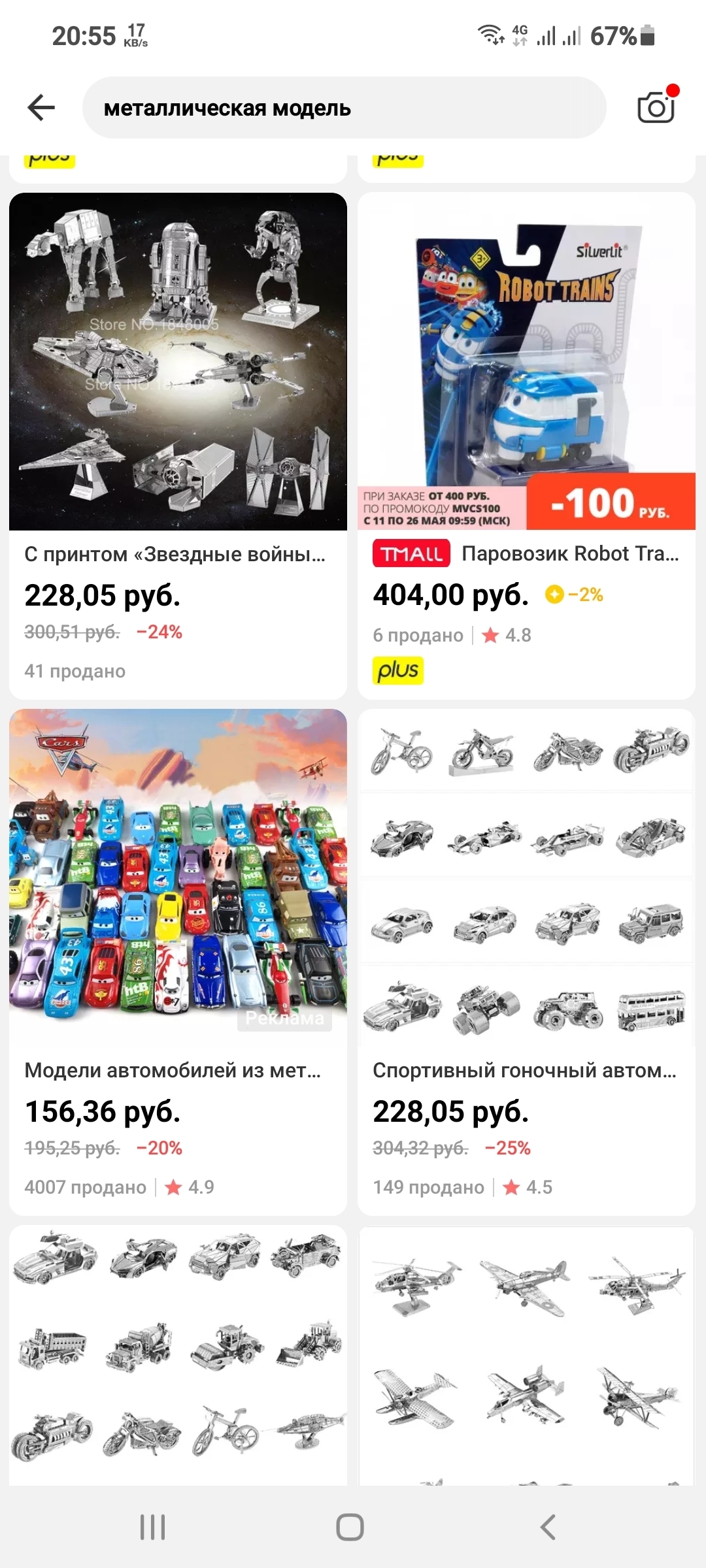The image size is (706, 1568).
Task: Tap the search field «металлическая модель»
Action: coord(344,108)
